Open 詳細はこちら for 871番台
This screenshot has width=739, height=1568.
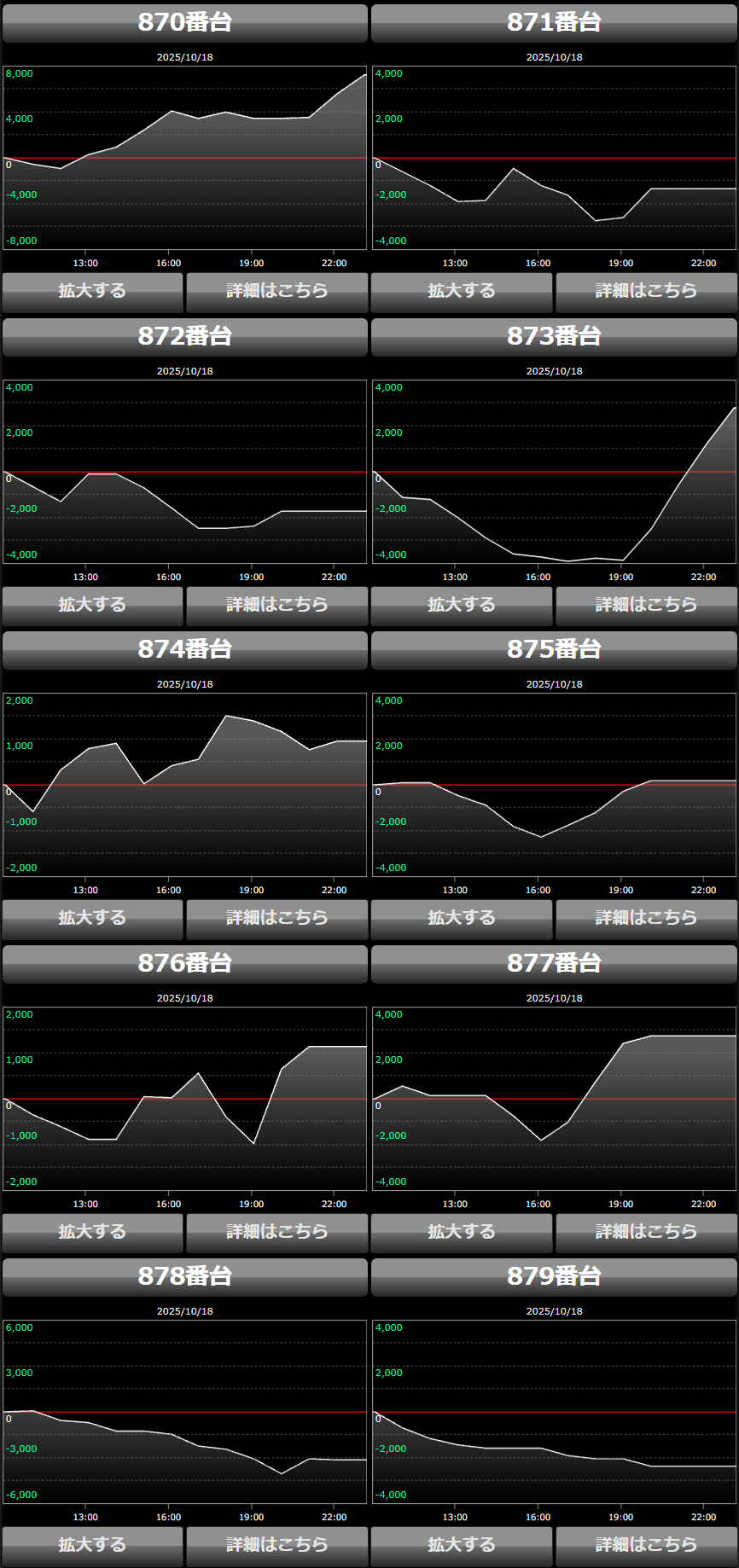(646, 291)
